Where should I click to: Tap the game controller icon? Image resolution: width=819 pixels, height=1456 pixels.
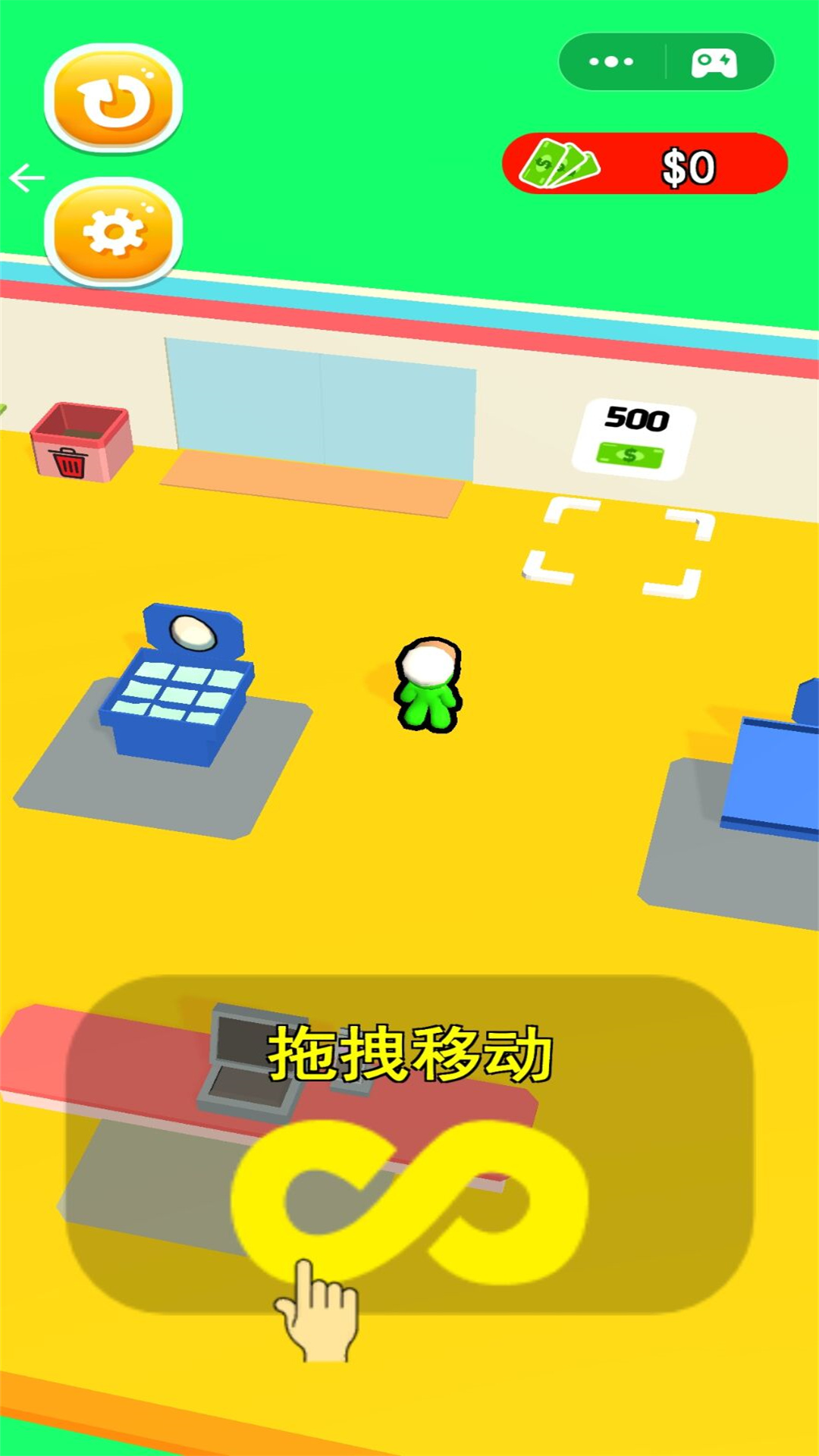point(714,62)
